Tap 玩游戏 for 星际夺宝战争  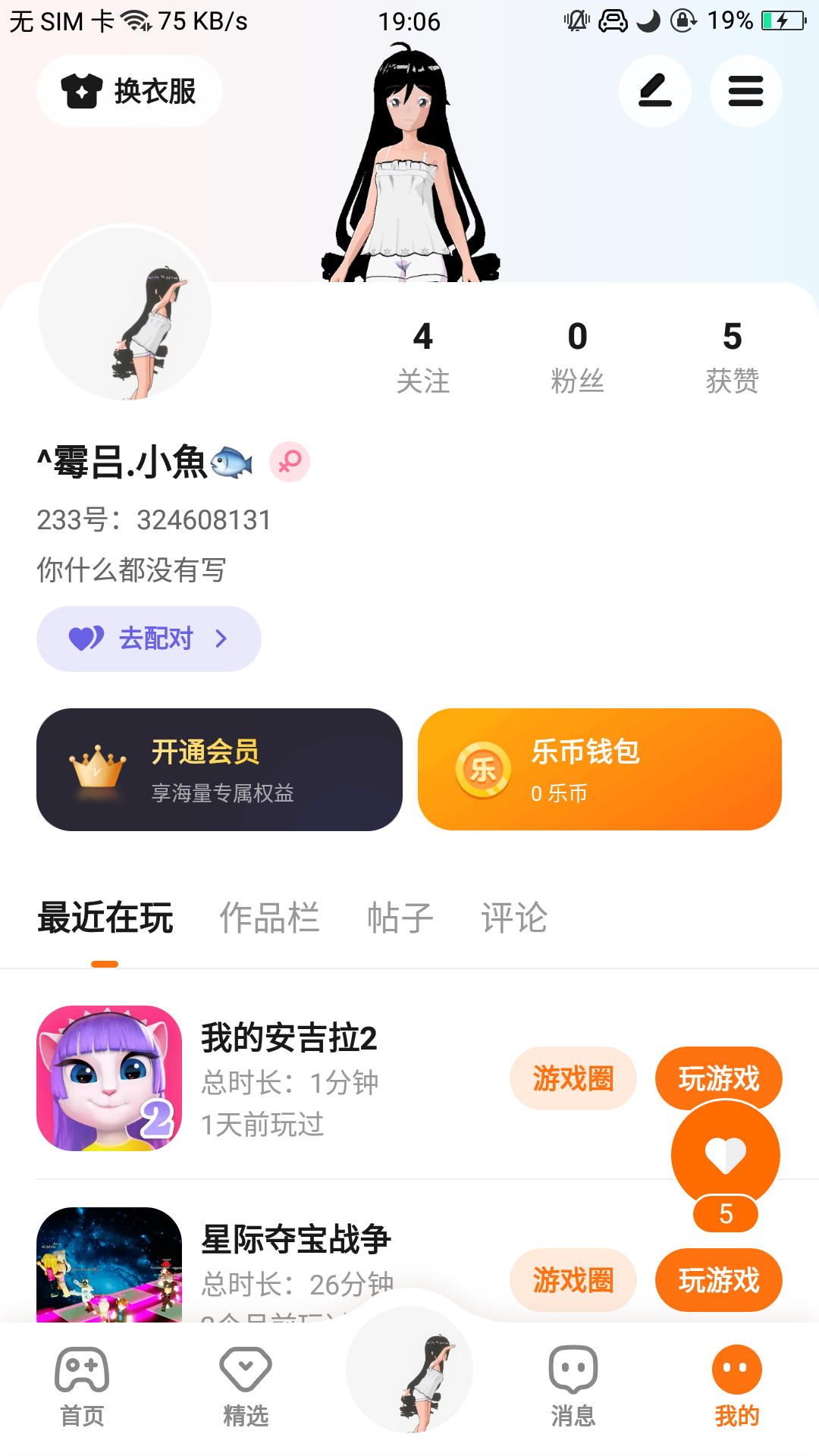(718, 1280)
